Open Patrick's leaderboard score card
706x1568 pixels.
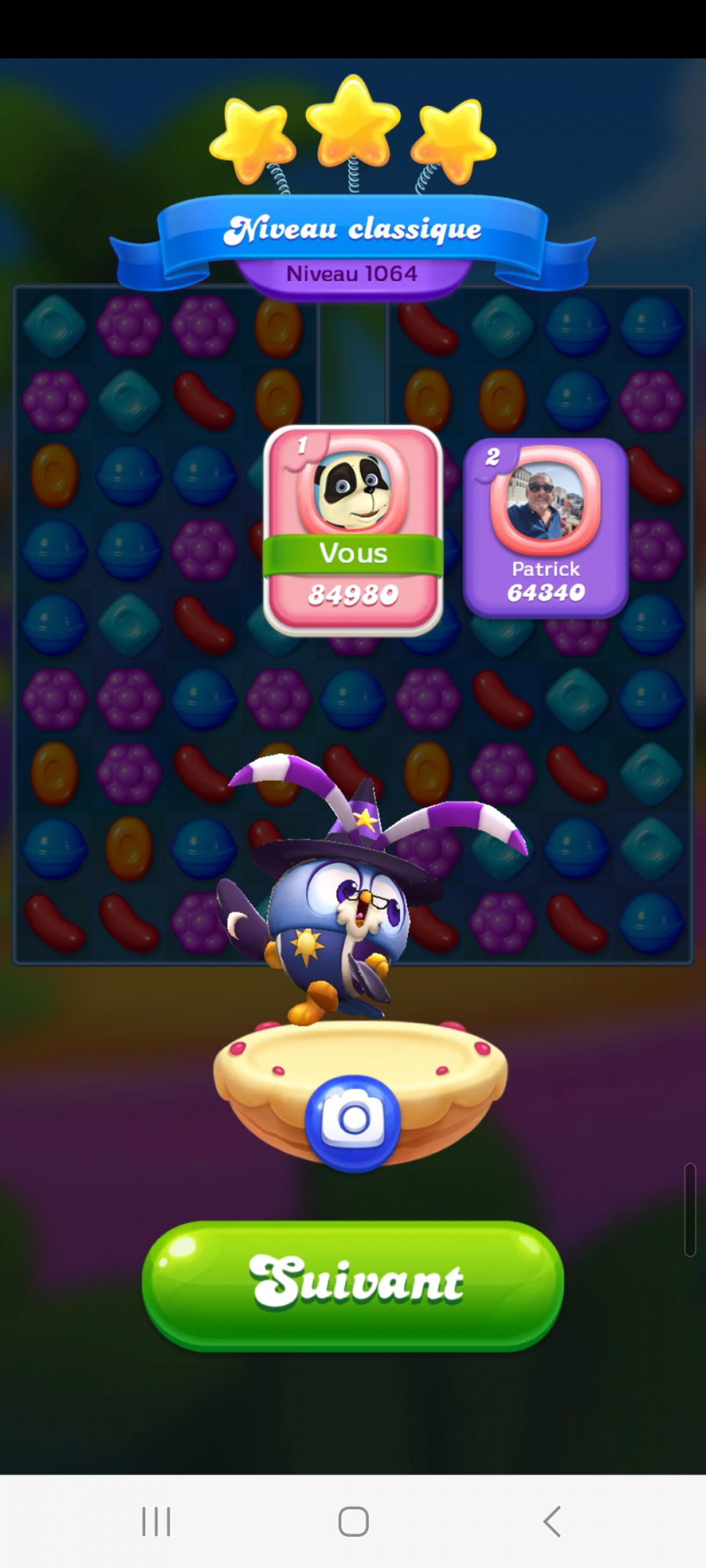pos(546,528)
